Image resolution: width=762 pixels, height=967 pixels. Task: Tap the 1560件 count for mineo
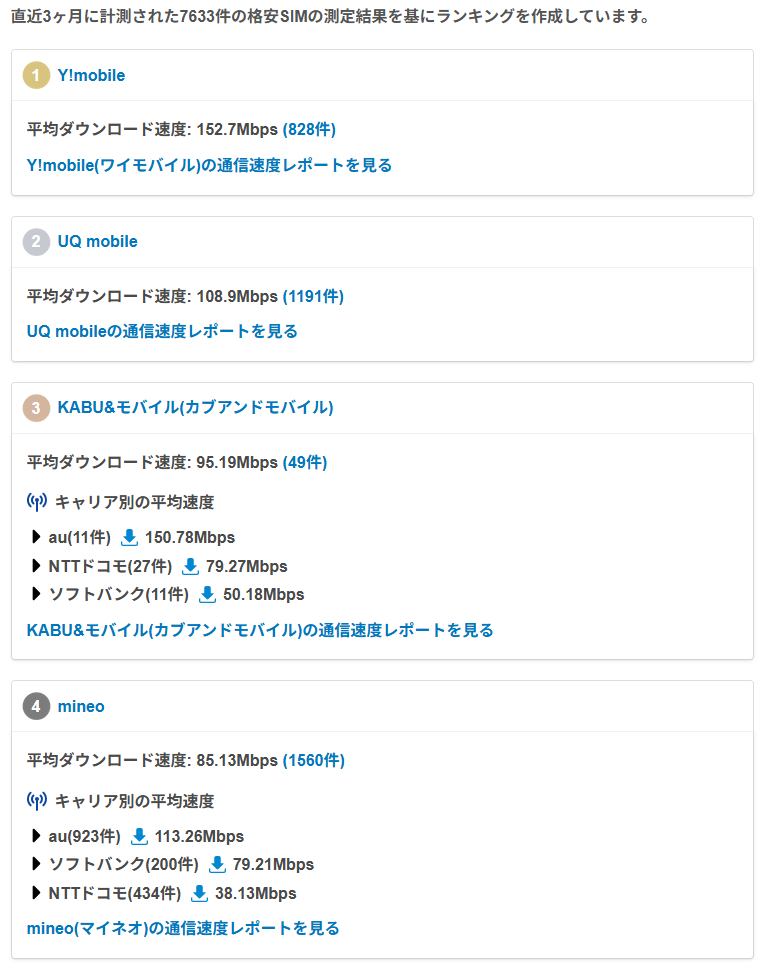(313, 760)
